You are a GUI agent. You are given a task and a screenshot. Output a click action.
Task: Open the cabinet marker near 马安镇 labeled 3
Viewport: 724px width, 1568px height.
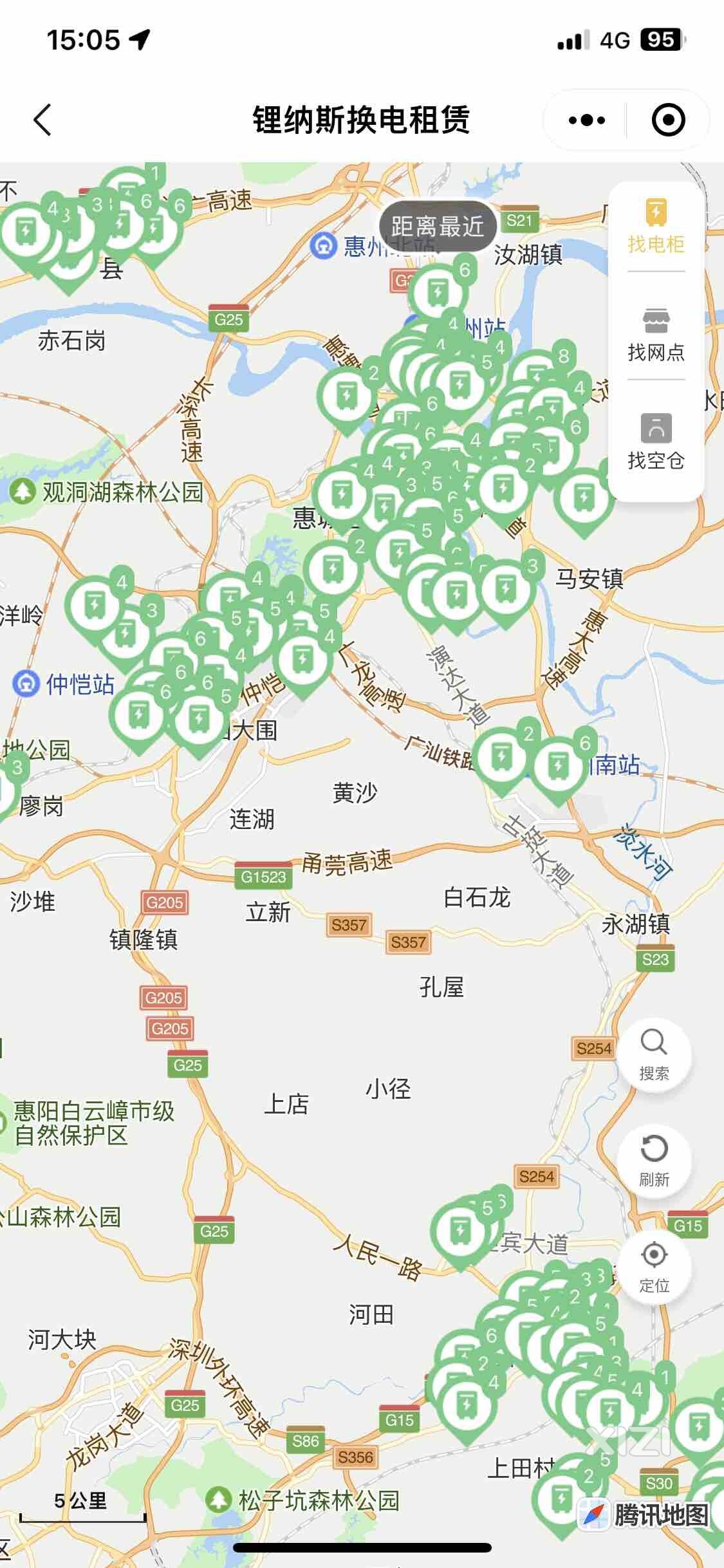(x=506, y=589)
